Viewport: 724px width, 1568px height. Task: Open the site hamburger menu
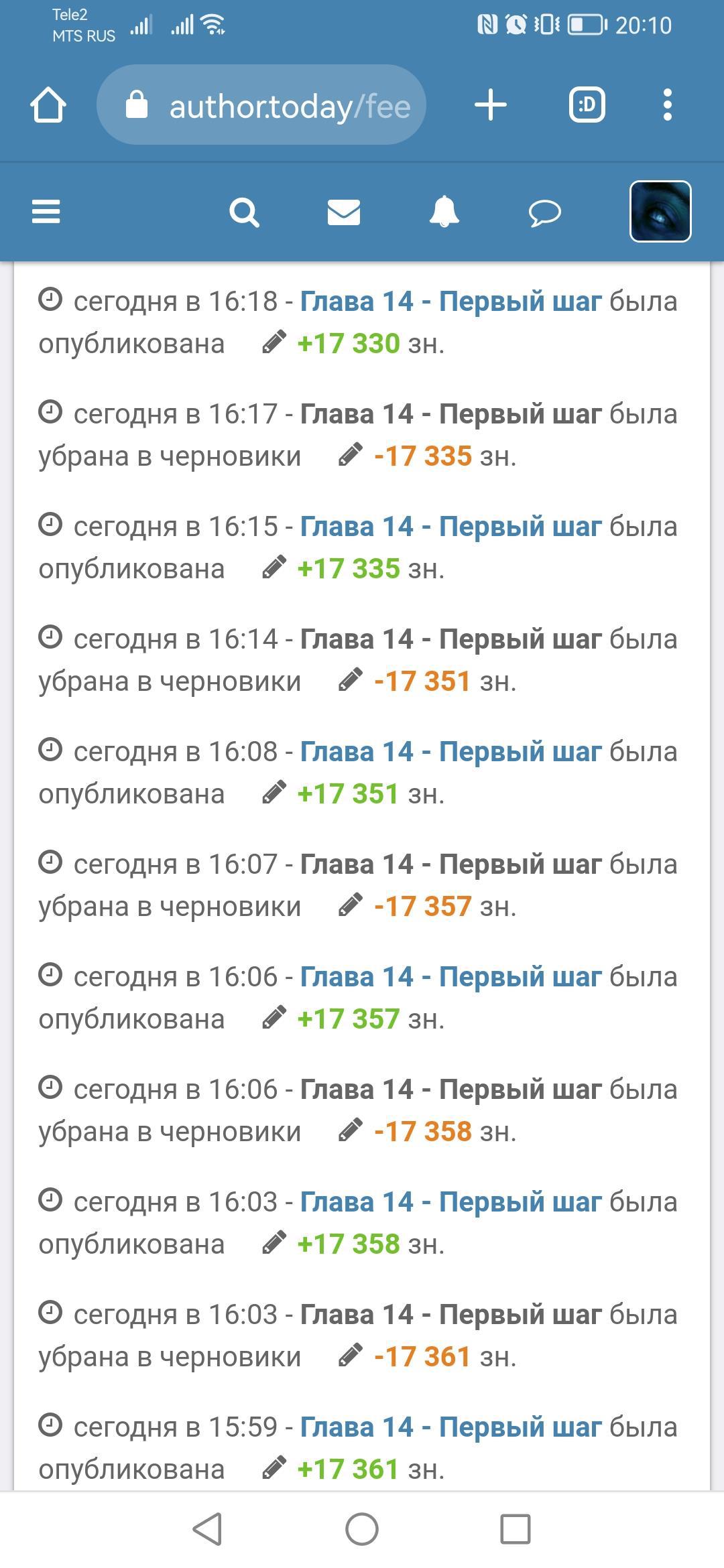click(46, 212)
